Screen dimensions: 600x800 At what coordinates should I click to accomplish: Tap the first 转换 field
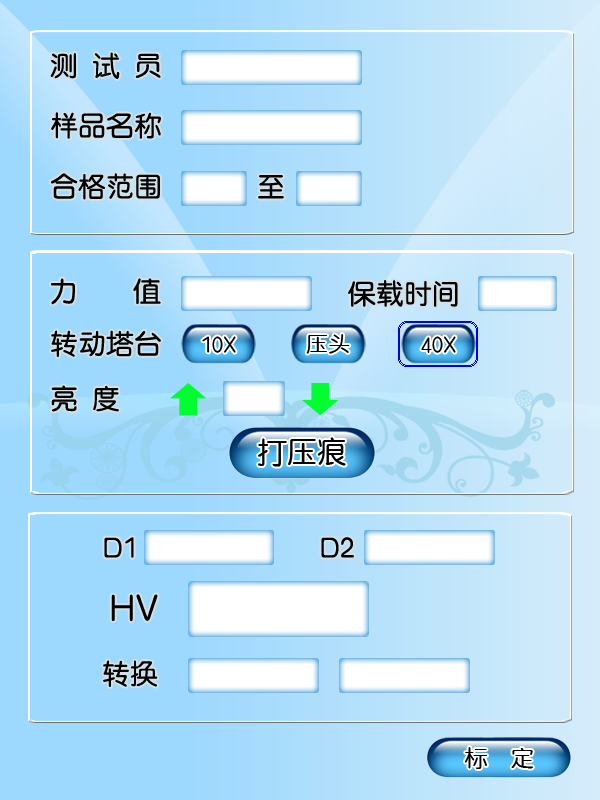(x=253, y=675)
